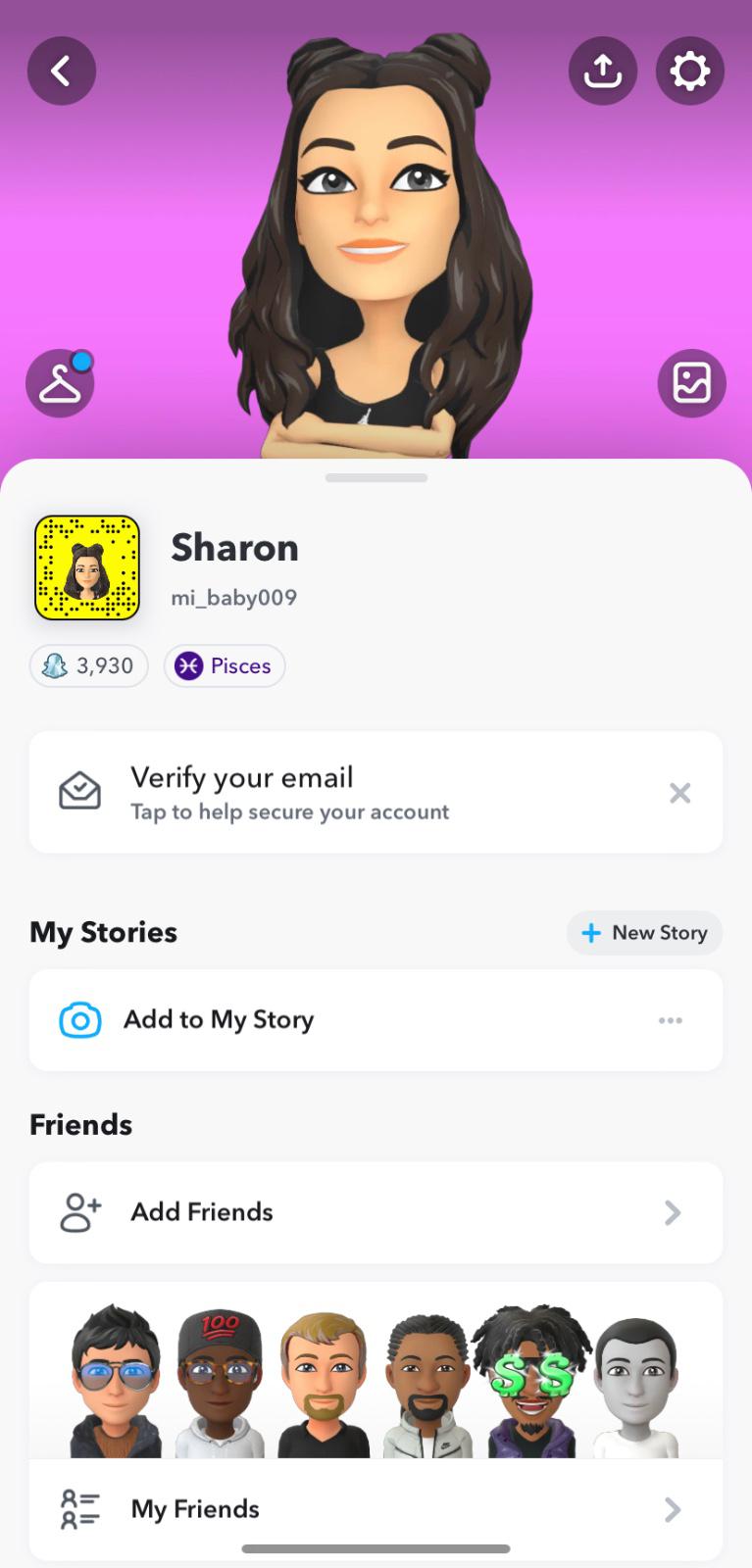Go back using the arrow icon
The width and height of the screenshot is (752, 1568).
click(x=61, y=71)
